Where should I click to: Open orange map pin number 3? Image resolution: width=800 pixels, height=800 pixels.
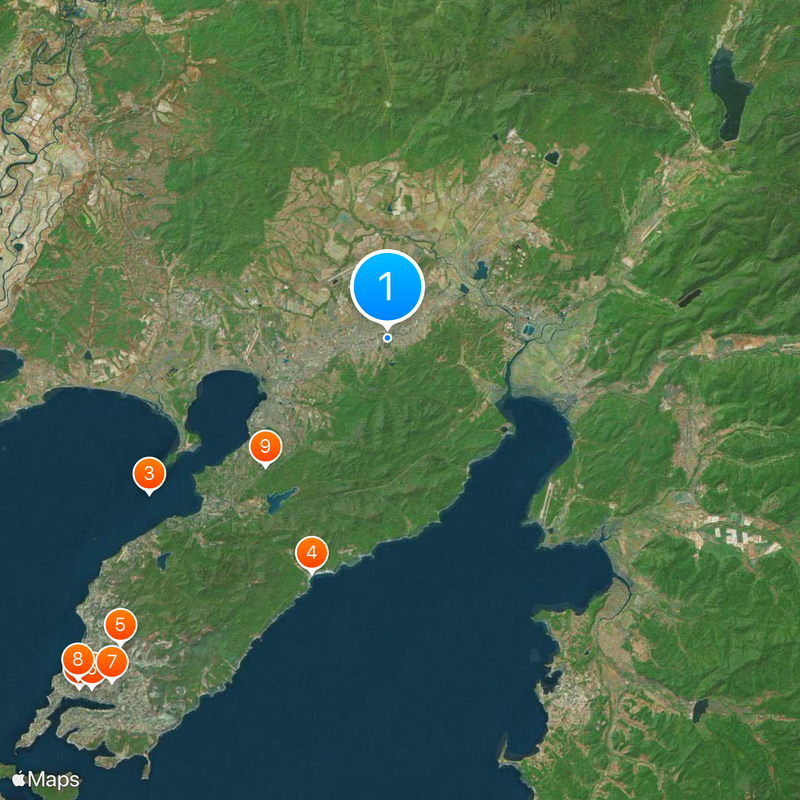point(149,473)
